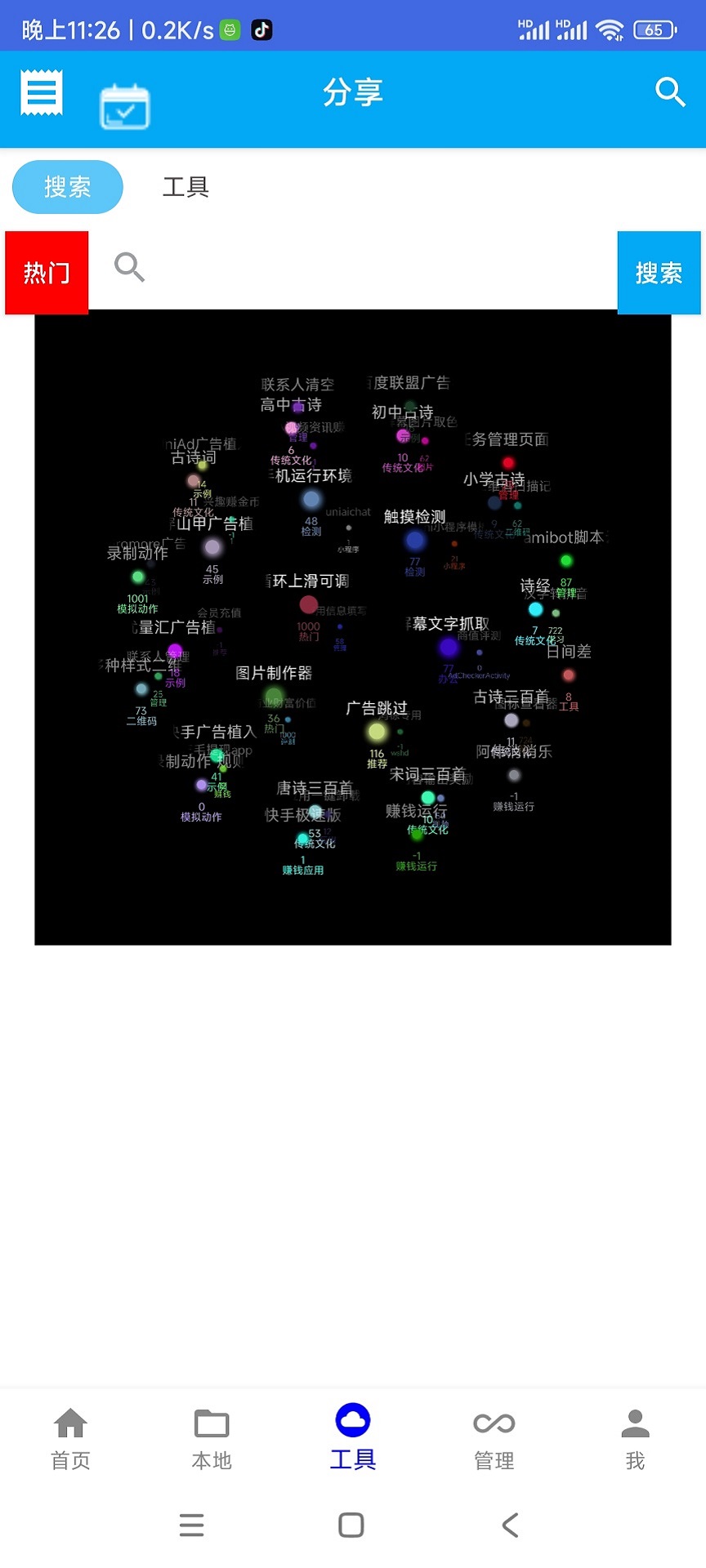The height and width of the screenshot is (1568, 706).
Task: Tap the search magnifier in app bar
Action: point(670,92)
